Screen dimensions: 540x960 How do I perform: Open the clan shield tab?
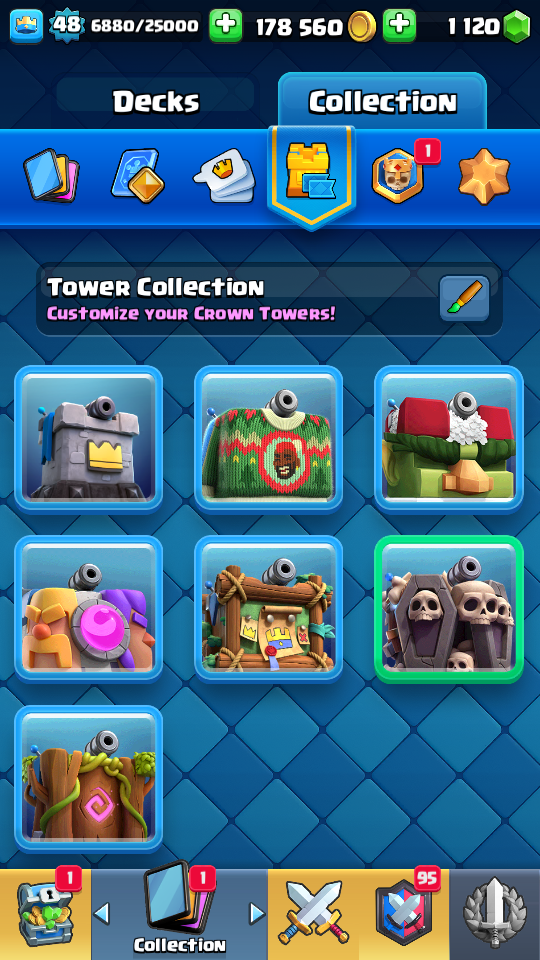[x=404, y=913]
